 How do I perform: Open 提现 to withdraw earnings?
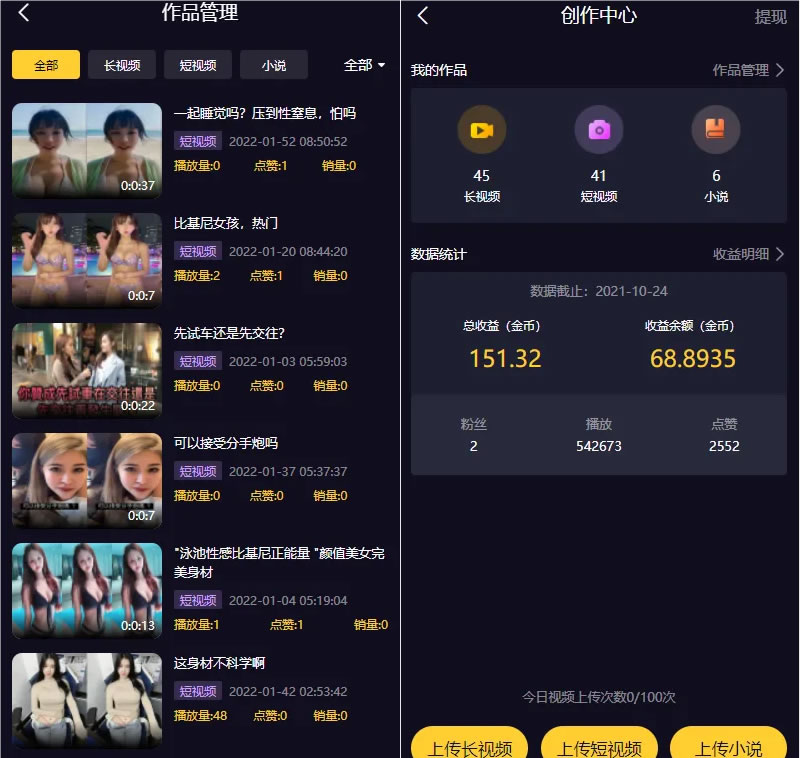[770, 17]
